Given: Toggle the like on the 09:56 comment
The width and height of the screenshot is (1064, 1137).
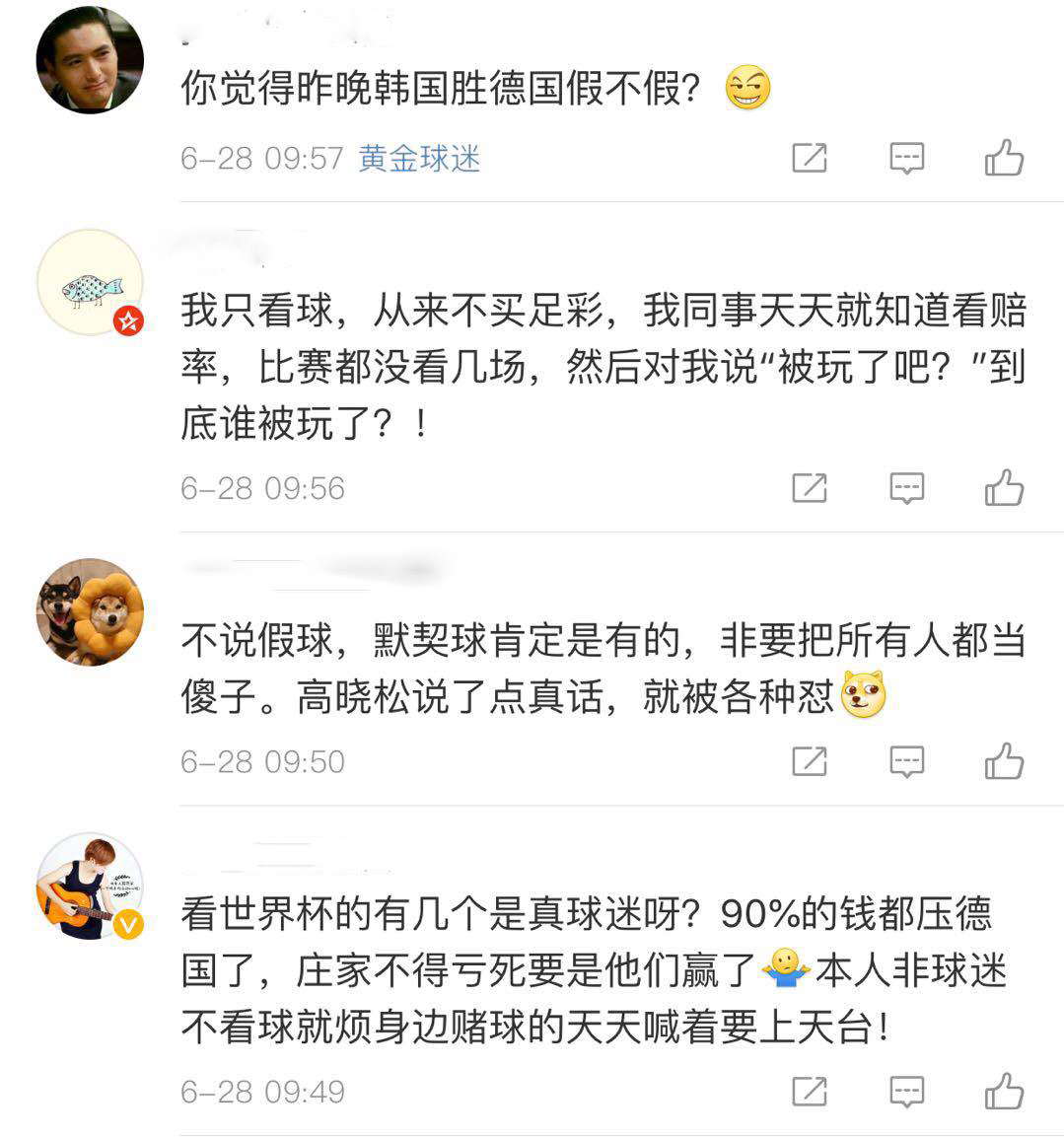Looking at the screenshot, I should click(x=1006, y=485).
